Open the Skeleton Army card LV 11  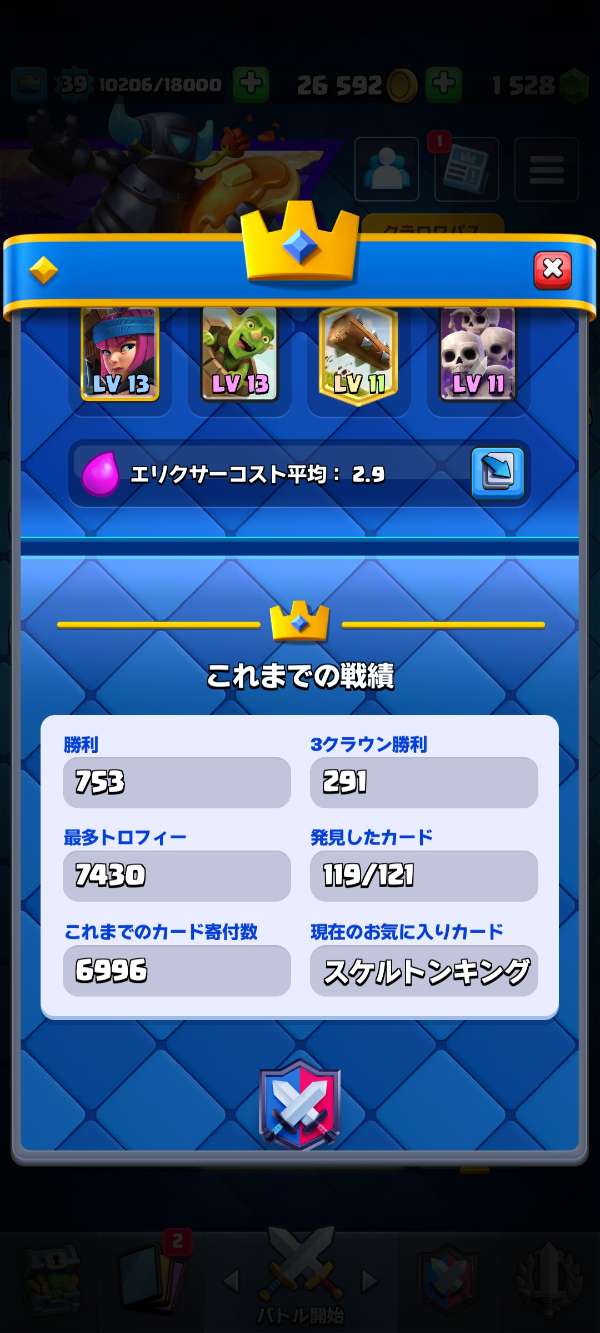pyautogui.click(x=478, y=353)
